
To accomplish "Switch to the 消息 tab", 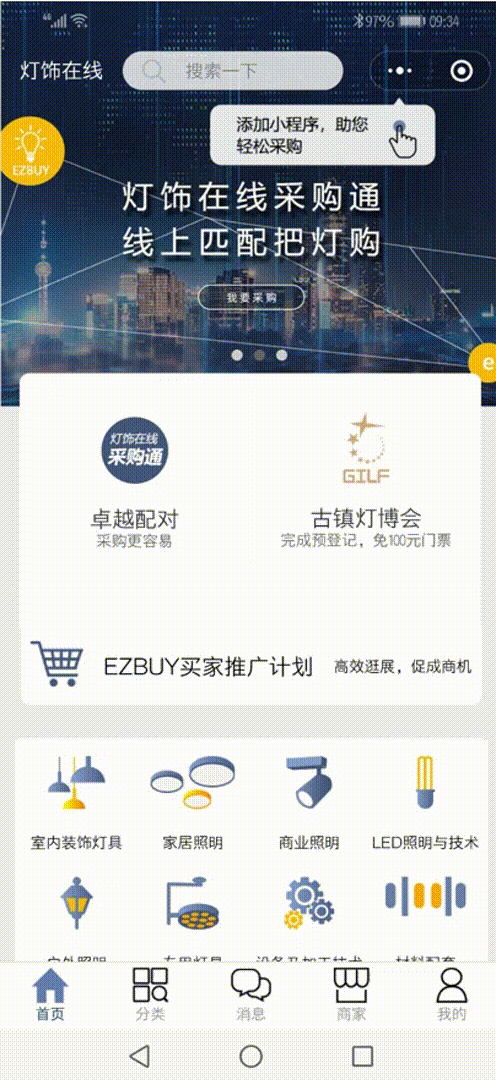I will (x=251, y=995).
